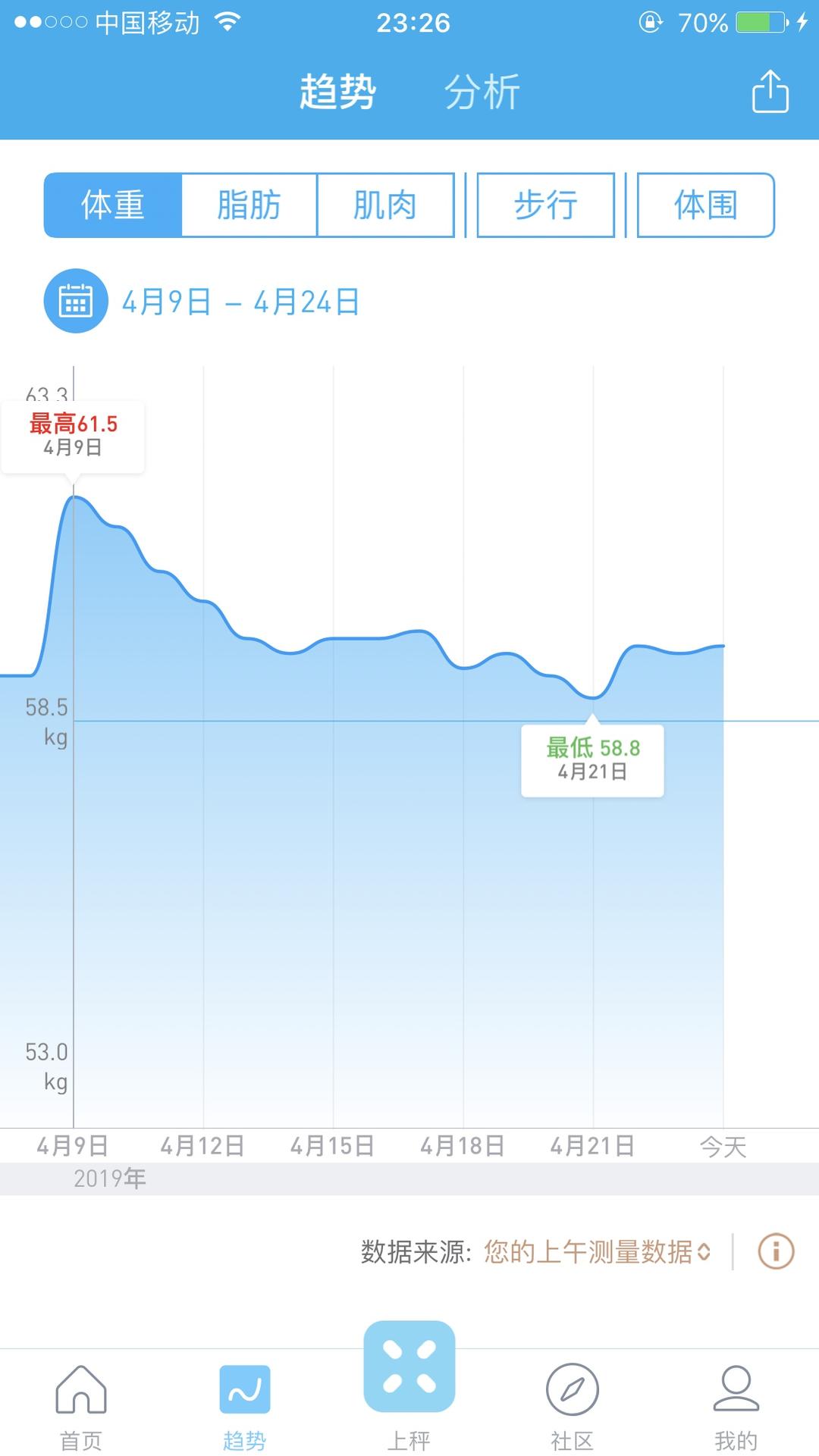The width and height of the screenshot is (819, 1456).
Task: Open the 分析 analysis tab
Action: click(482, 91)
